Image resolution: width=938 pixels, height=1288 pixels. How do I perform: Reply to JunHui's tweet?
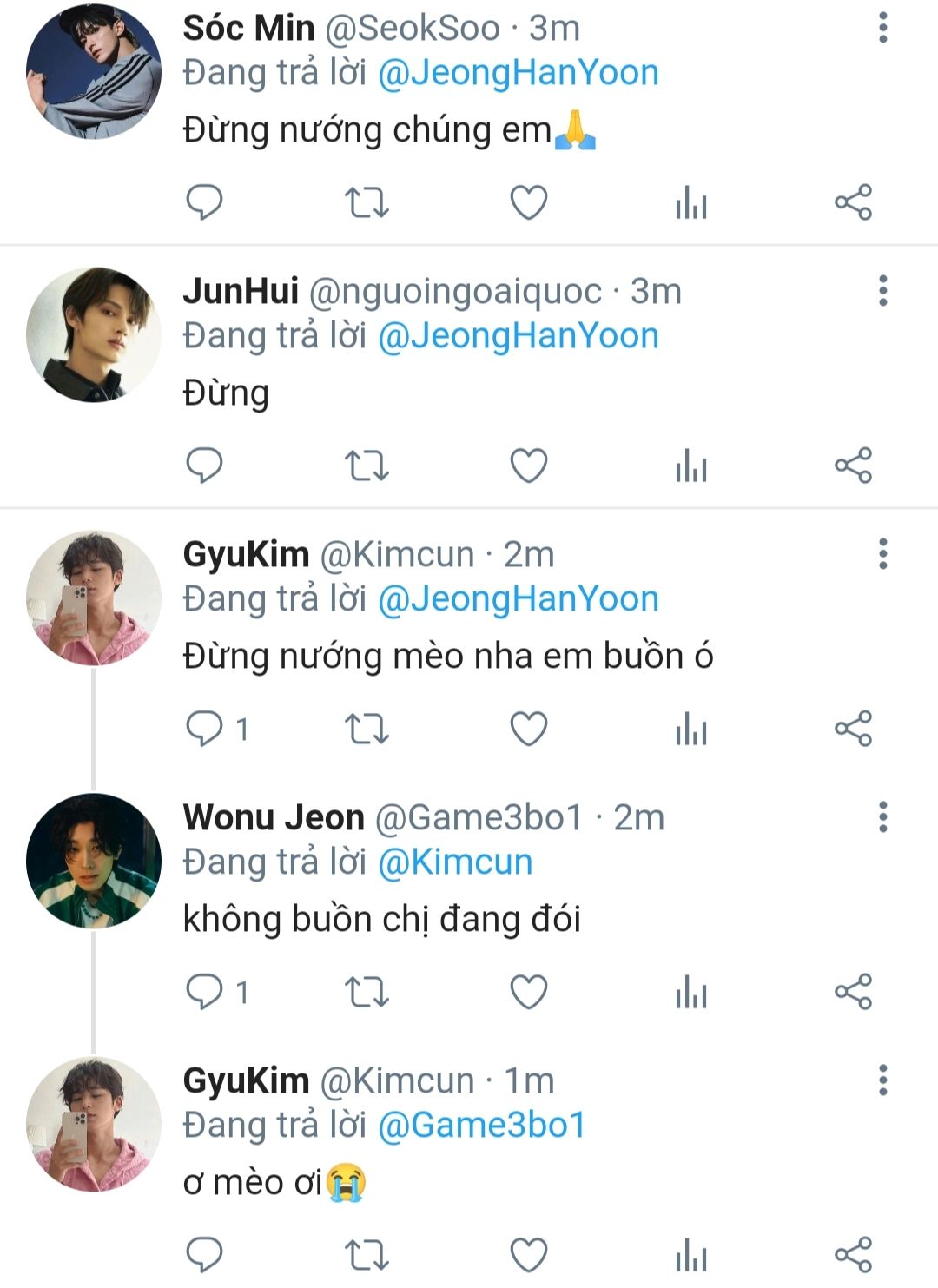click(205, 466)
